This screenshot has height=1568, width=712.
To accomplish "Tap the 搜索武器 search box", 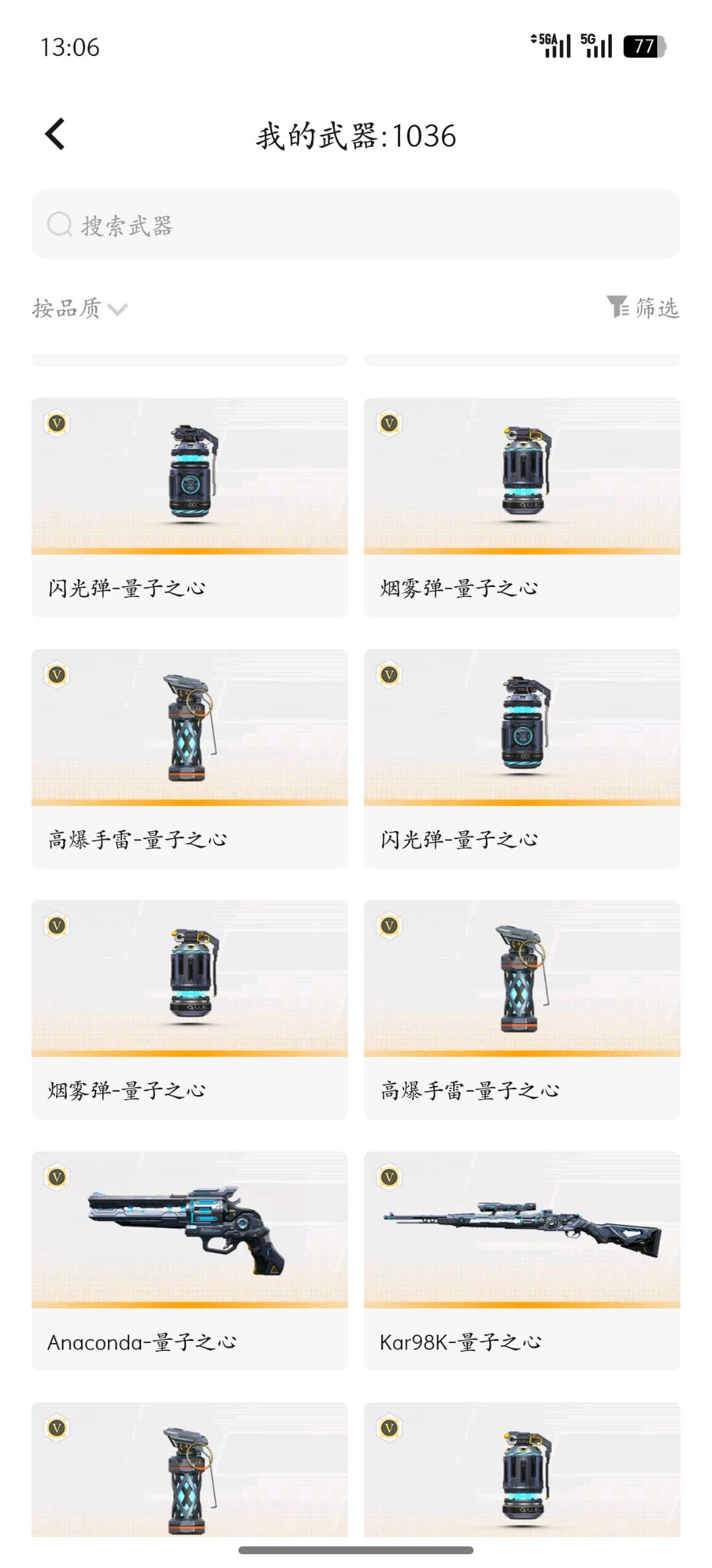I will [356, 224].
